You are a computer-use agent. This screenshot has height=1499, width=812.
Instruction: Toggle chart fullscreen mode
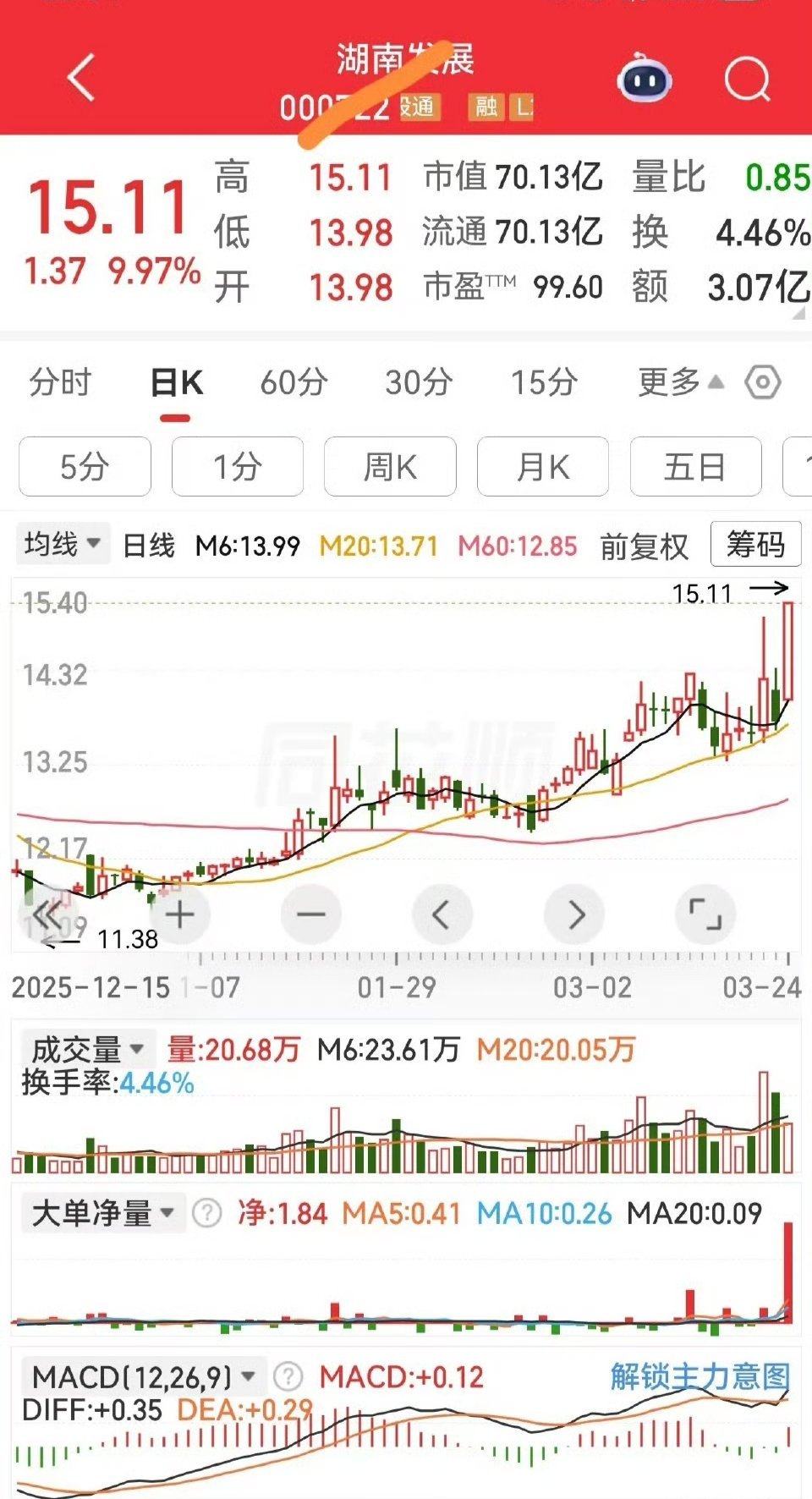click(705, 914)
